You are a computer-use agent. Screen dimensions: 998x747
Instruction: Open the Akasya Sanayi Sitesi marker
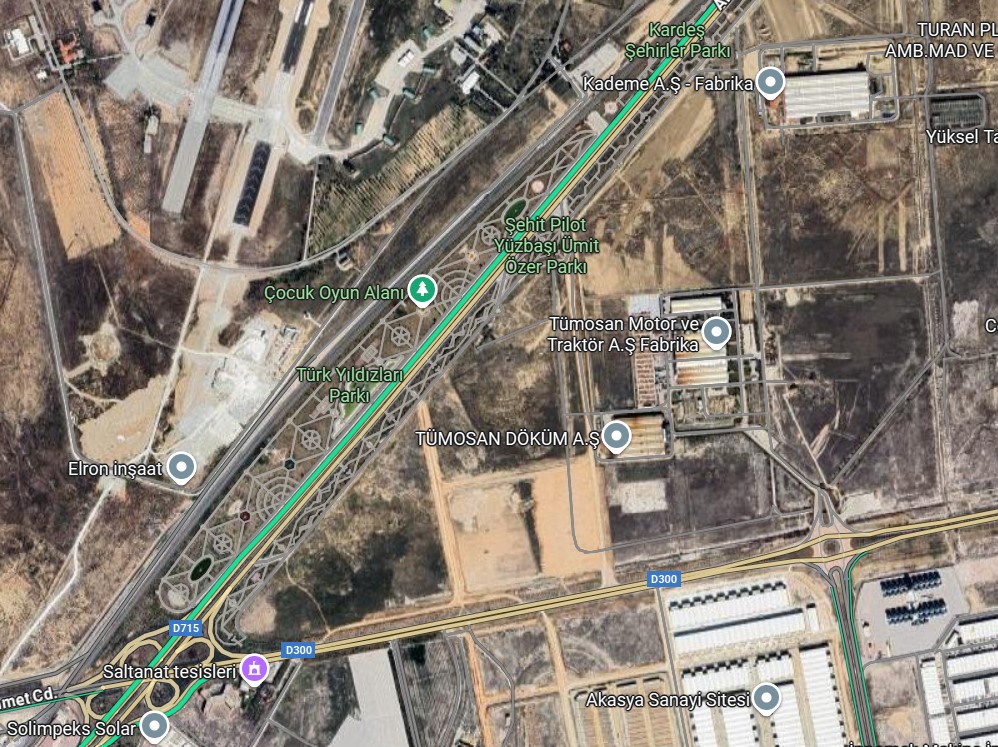[767, 697]
